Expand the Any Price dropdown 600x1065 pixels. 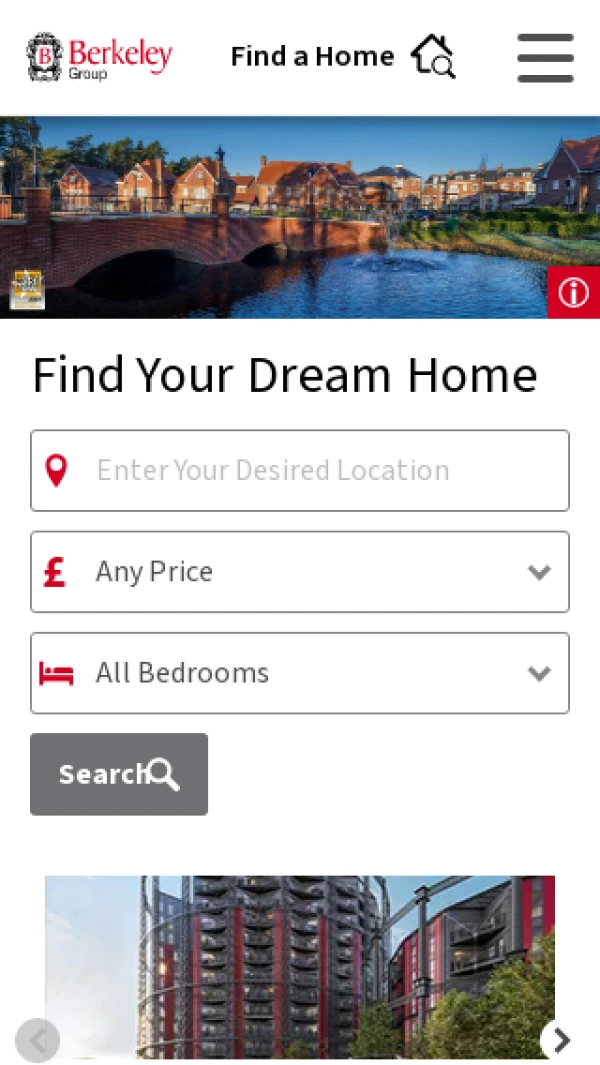tap(300, 572)
